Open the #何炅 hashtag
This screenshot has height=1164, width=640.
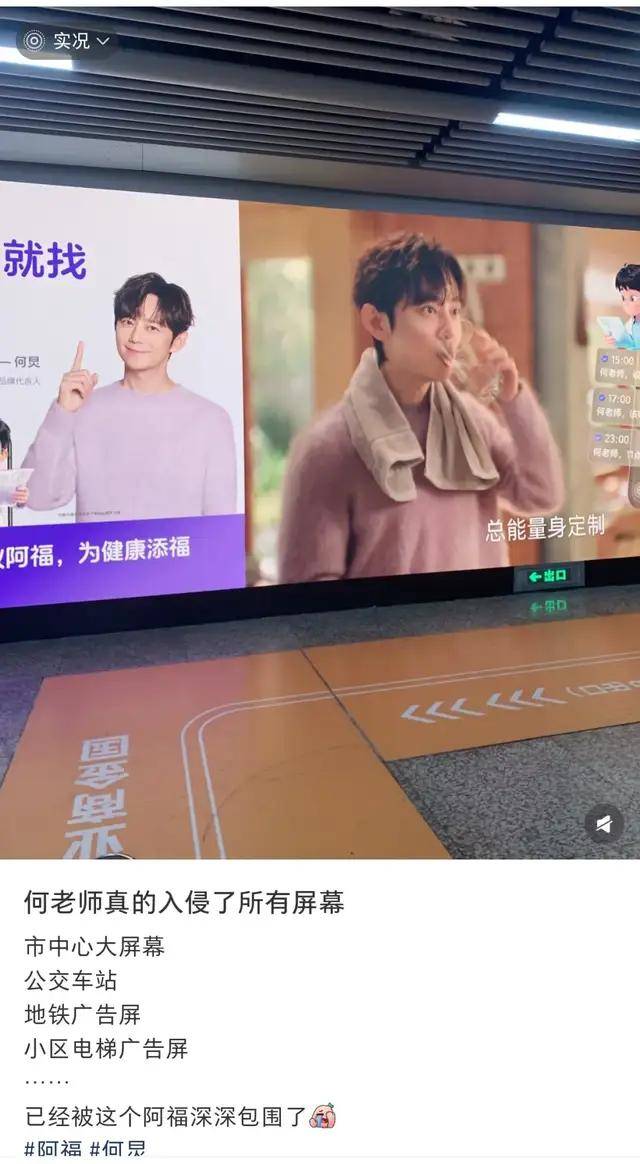click(117, 1149)
